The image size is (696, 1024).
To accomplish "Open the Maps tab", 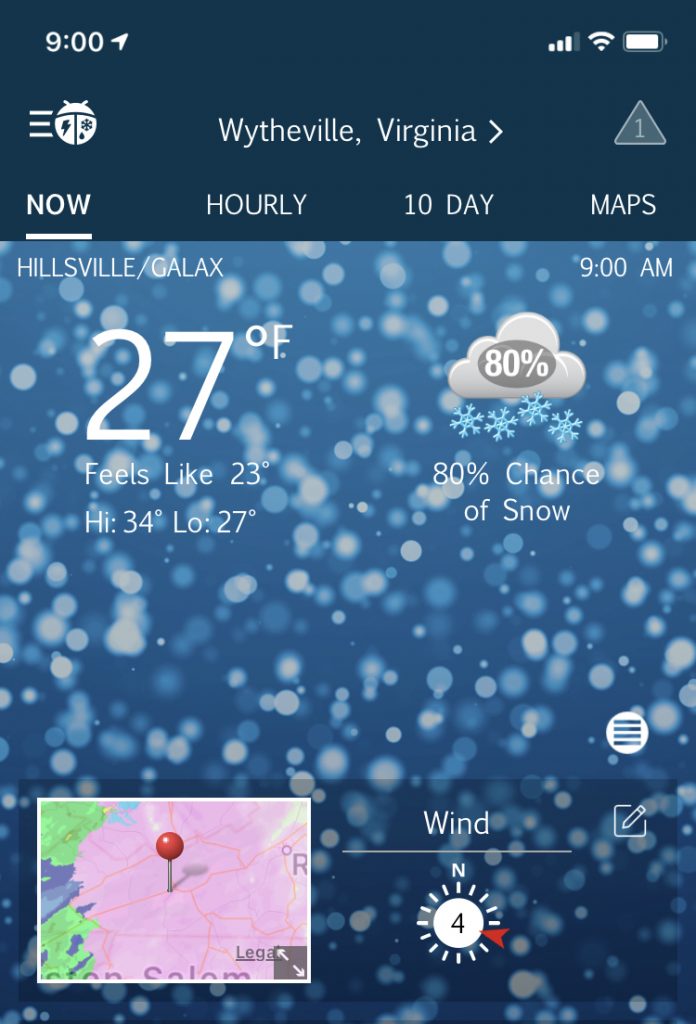I will coord(623,205).
